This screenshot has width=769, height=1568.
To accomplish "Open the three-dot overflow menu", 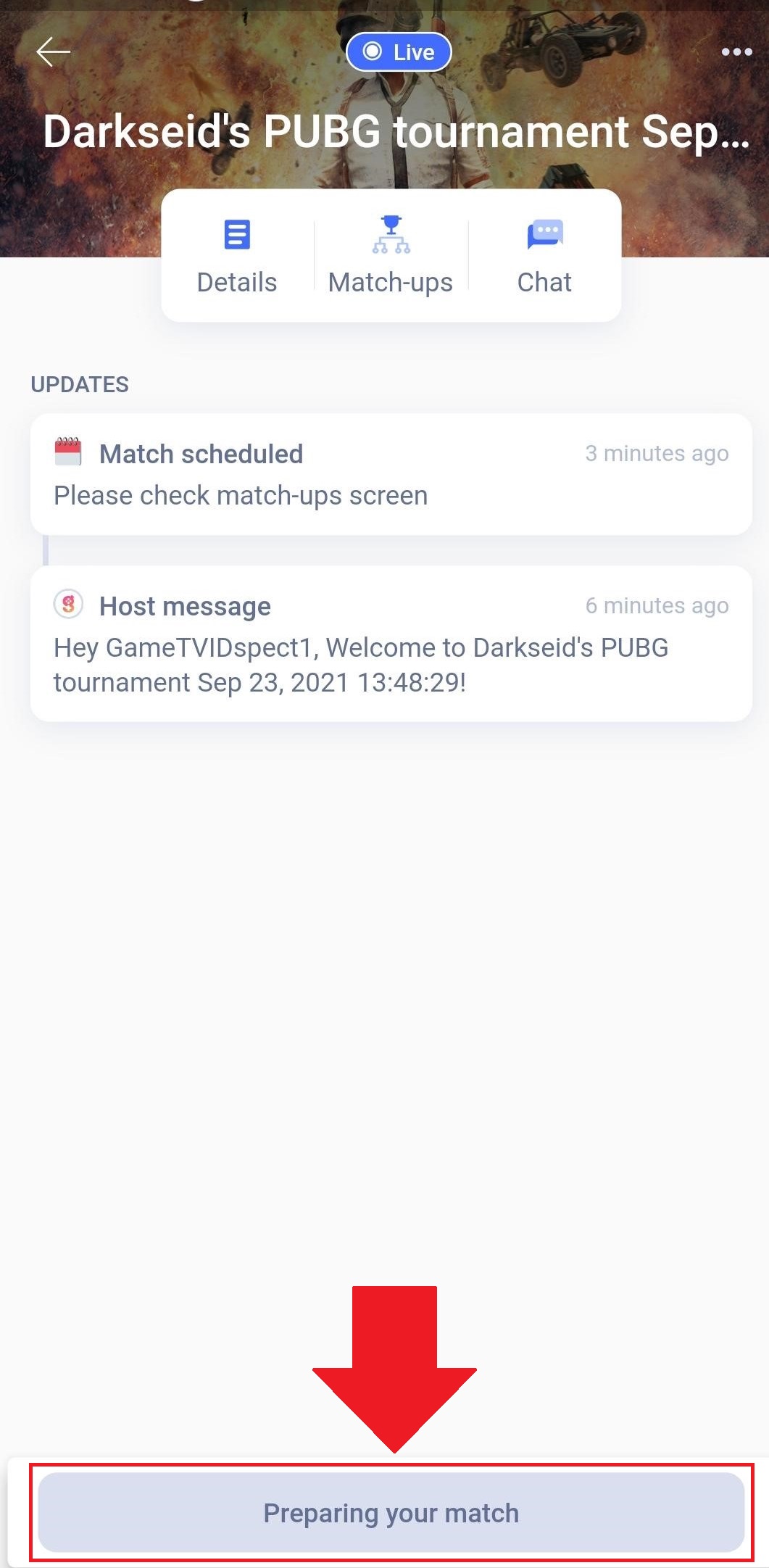I will pos(736,52).
